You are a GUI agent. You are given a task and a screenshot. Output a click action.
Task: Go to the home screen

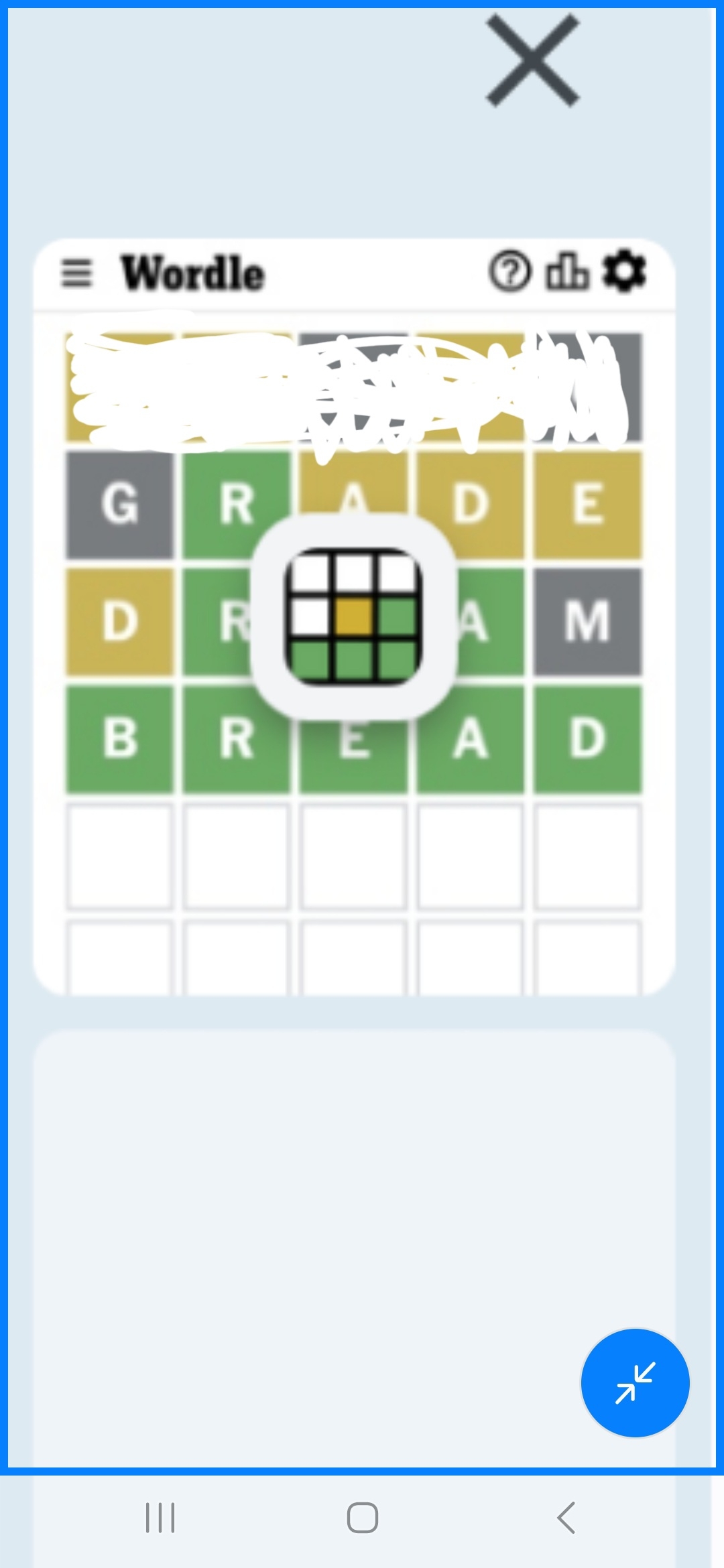pos(362,1517)
